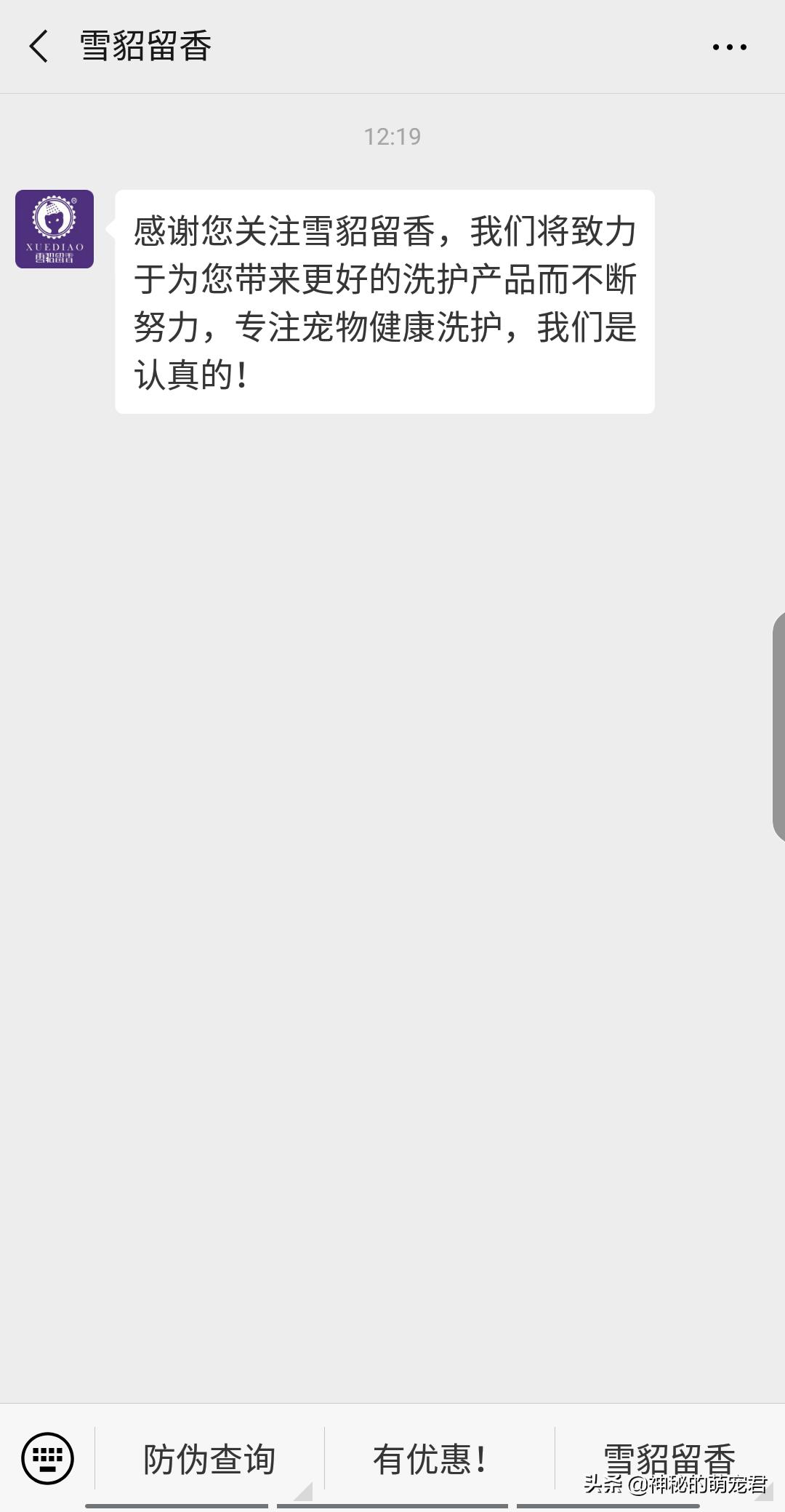Tap the 雪貂留香 account avatar
This screenshot has height=1512, width=785.
55,229
